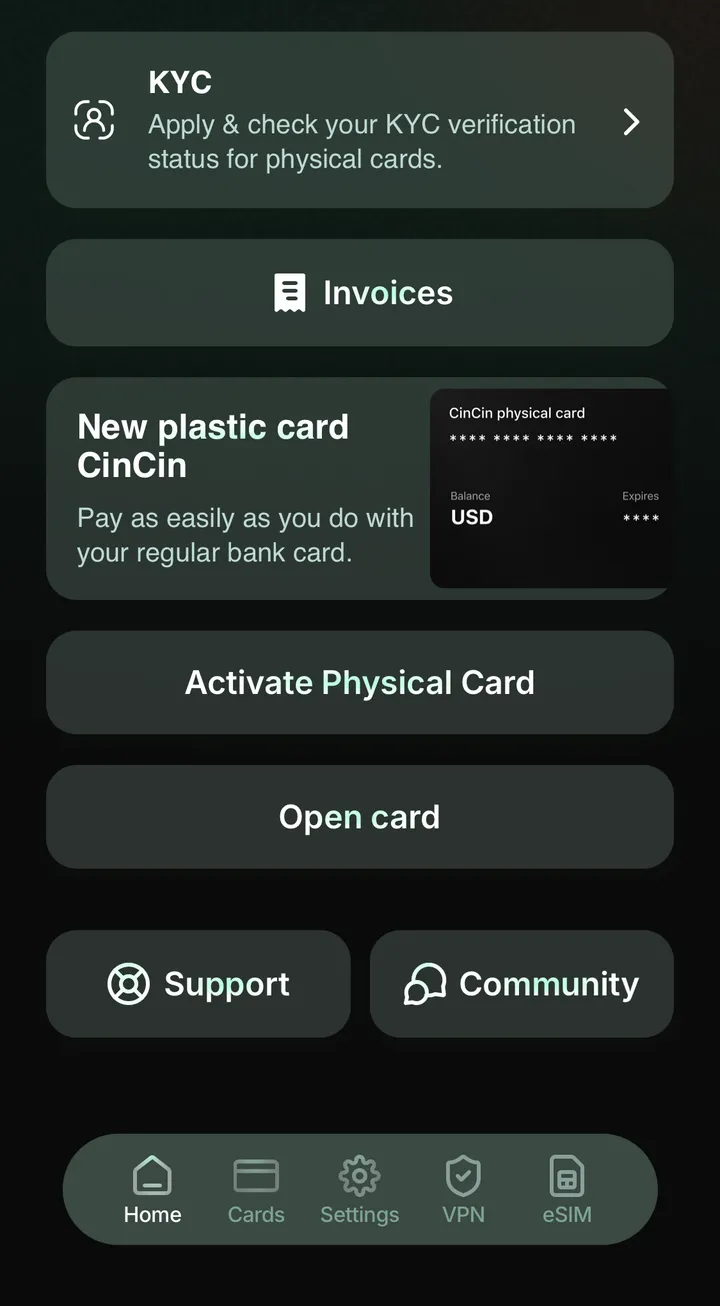The height and width of the screenshot is (1306, 720).
Task: Switch to the Settings tab
Action: [360, 1190]
